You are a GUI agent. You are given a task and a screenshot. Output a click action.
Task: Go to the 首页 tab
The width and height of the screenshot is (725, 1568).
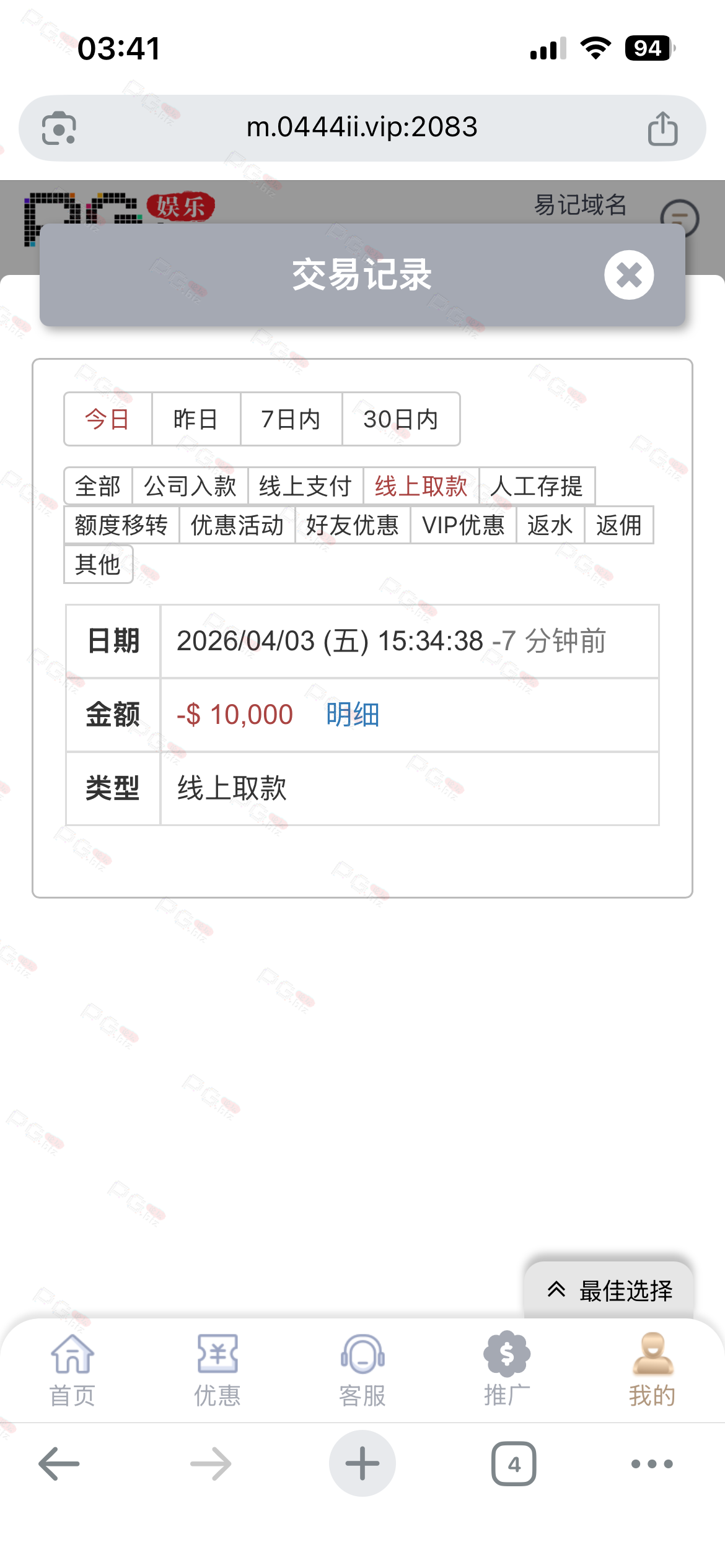[72, 1370]
